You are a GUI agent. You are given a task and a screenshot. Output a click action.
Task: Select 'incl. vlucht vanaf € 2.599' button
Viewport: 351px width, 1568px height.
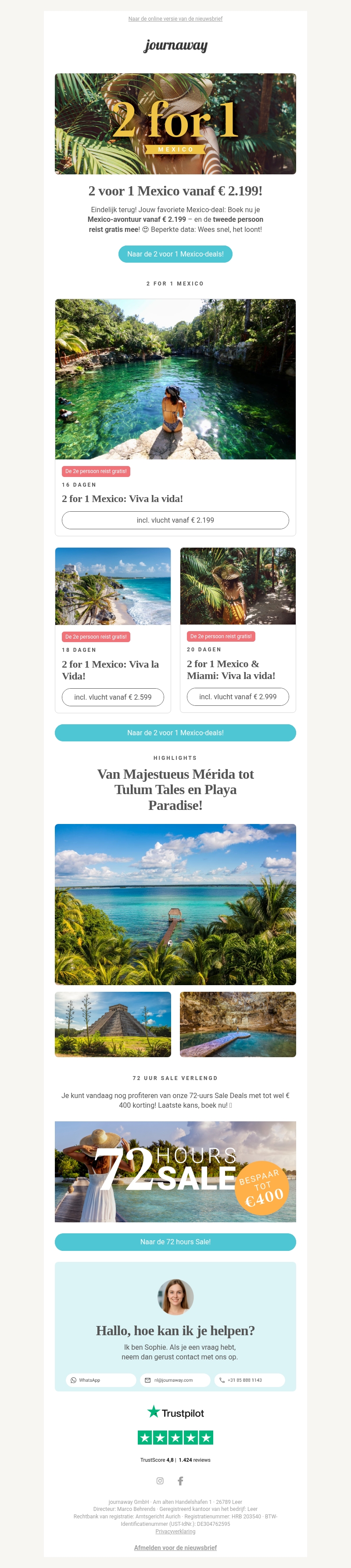(112, 697)
